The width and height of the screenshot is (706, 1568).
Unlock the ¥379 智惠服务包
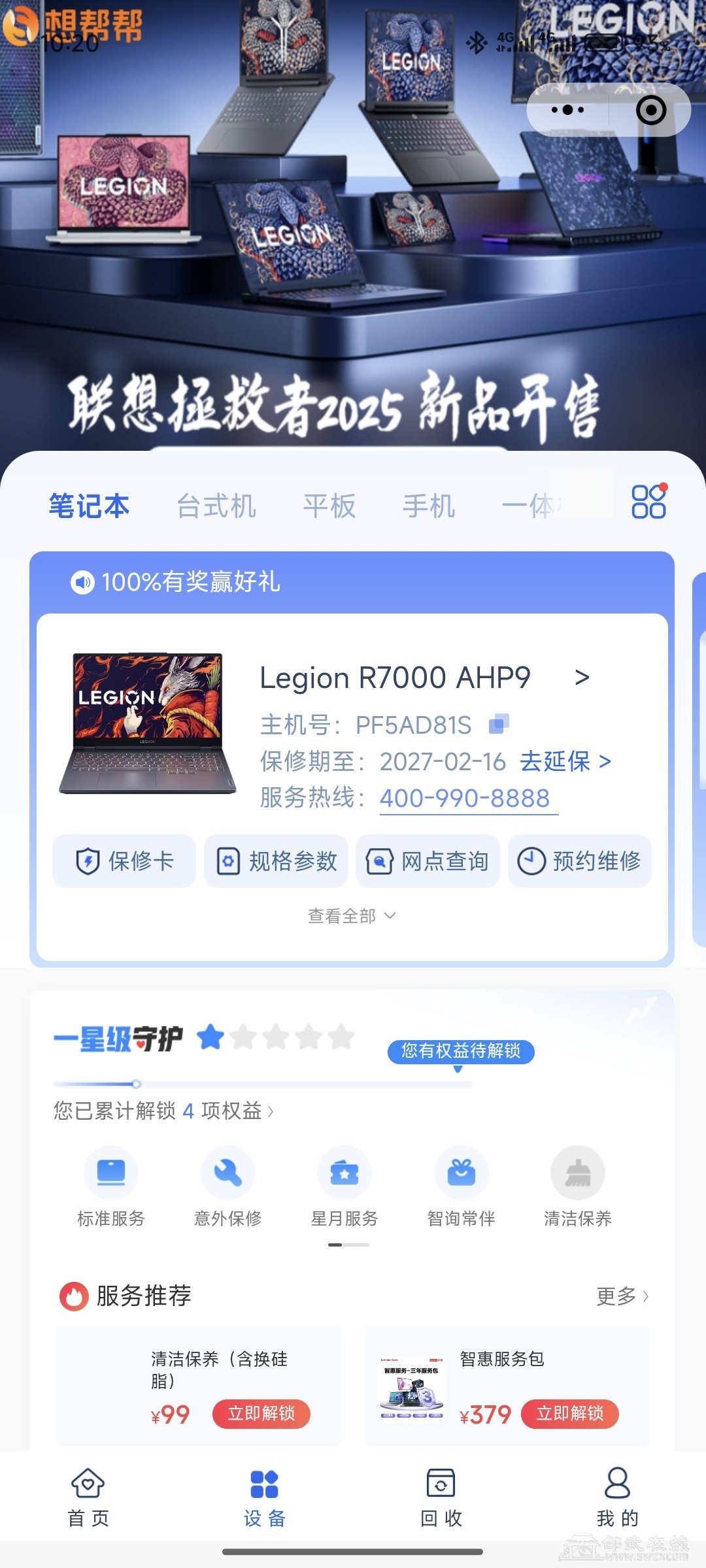(569, 1414)
